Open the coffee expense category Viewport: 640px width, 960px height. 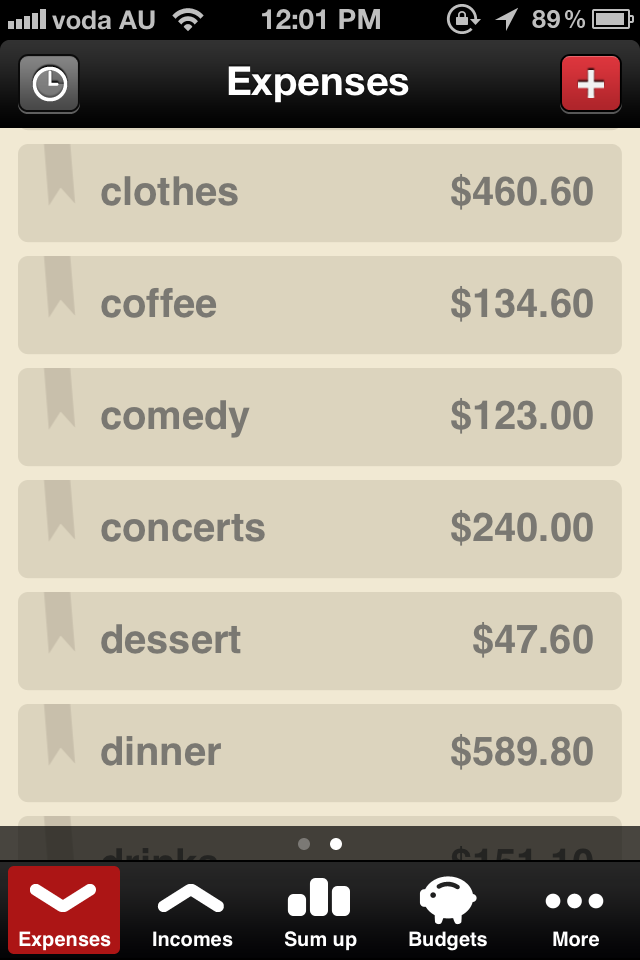click(320, 305)
